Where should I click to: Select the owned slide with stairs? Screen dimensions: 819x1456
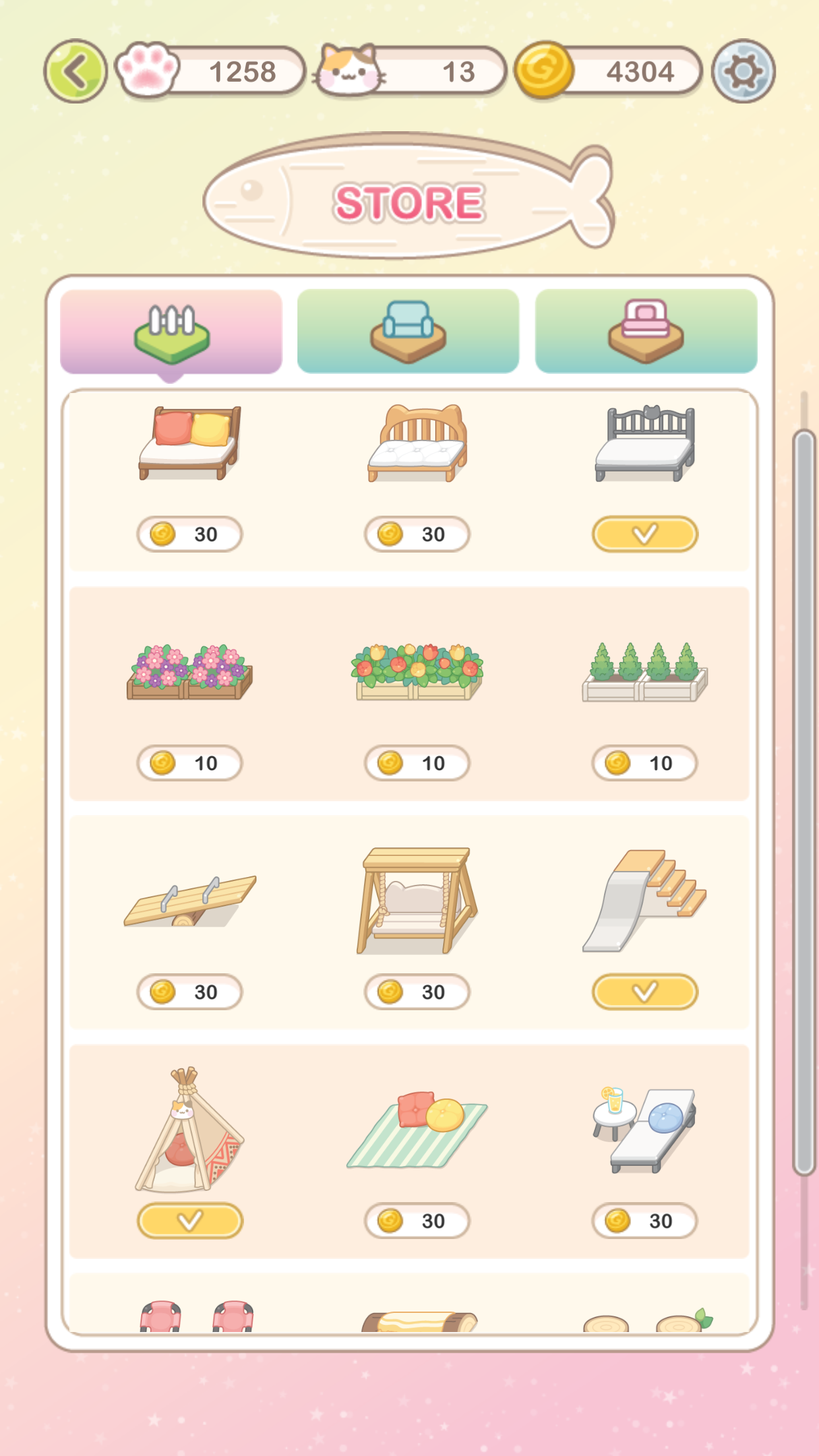coord(644,992)
